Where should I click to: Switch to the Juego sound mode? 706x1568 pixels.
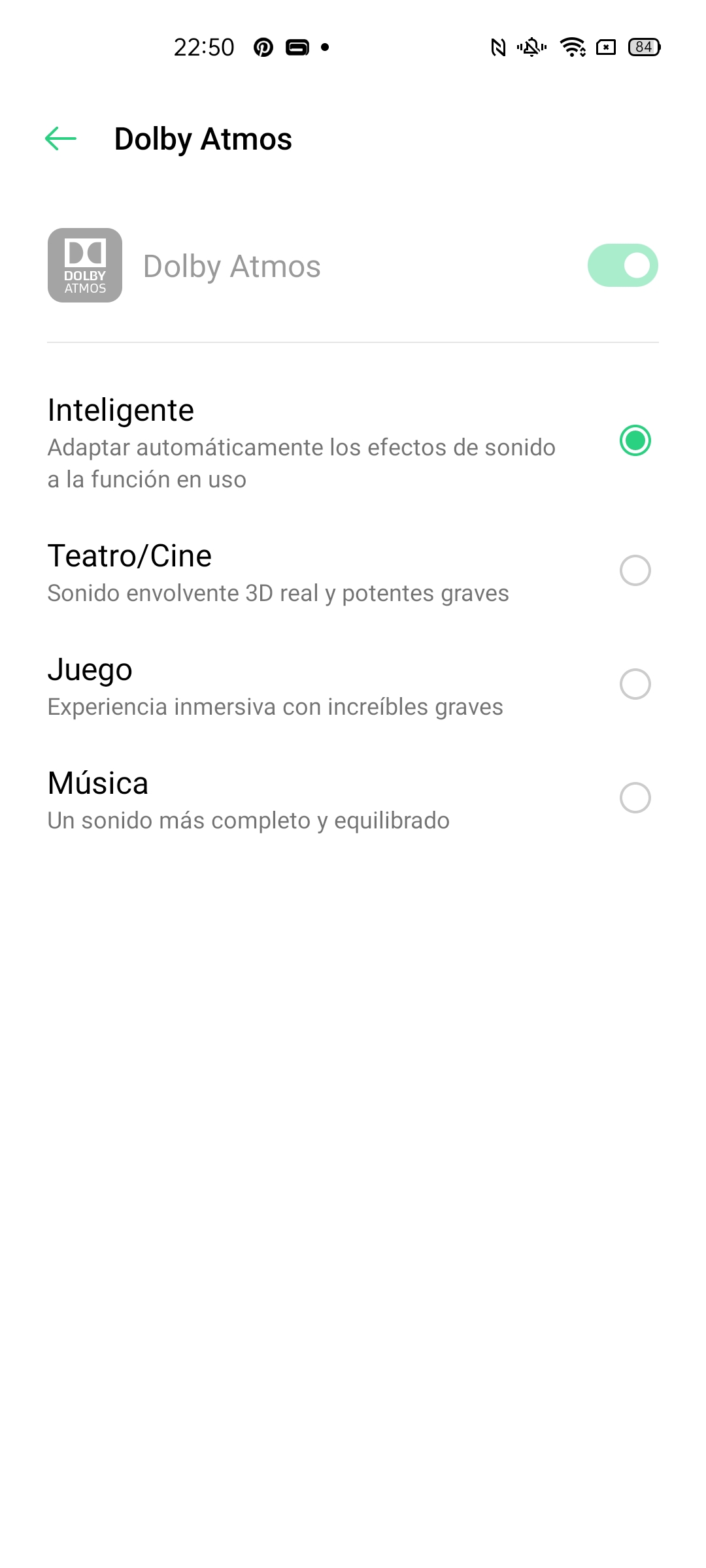pyautogui.click(x=353, y=685)
